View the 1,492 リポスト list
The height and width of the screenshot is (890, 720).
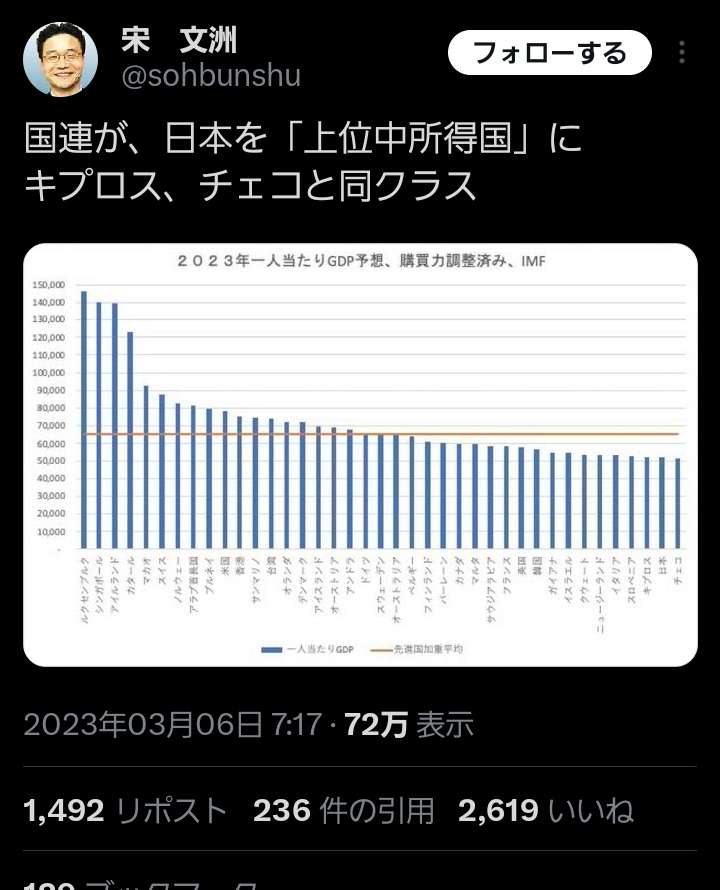click(125, 810)
